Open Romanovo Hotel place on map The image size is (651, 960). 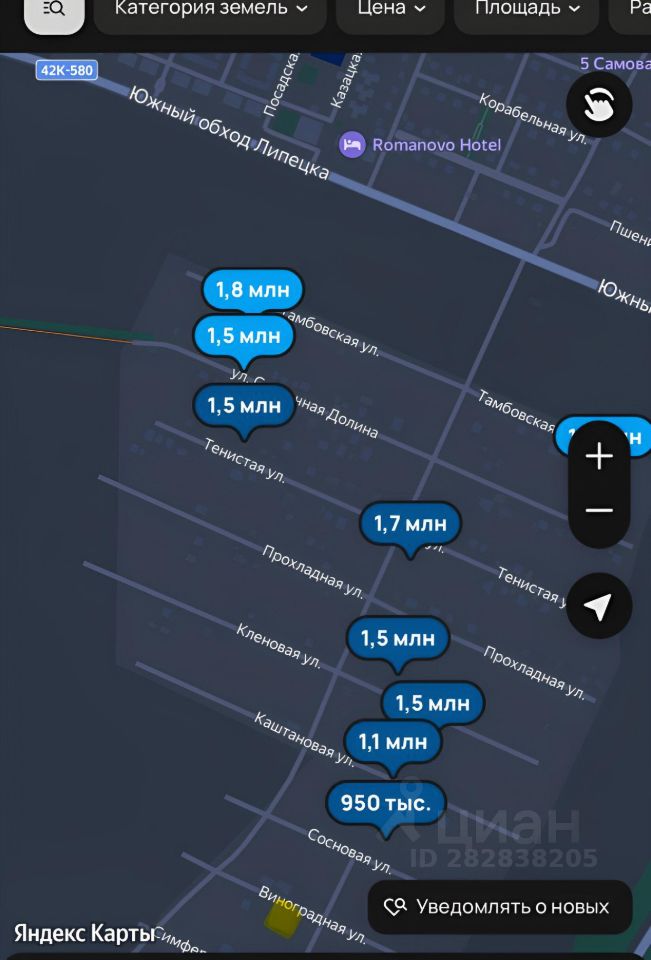point(421,145)
